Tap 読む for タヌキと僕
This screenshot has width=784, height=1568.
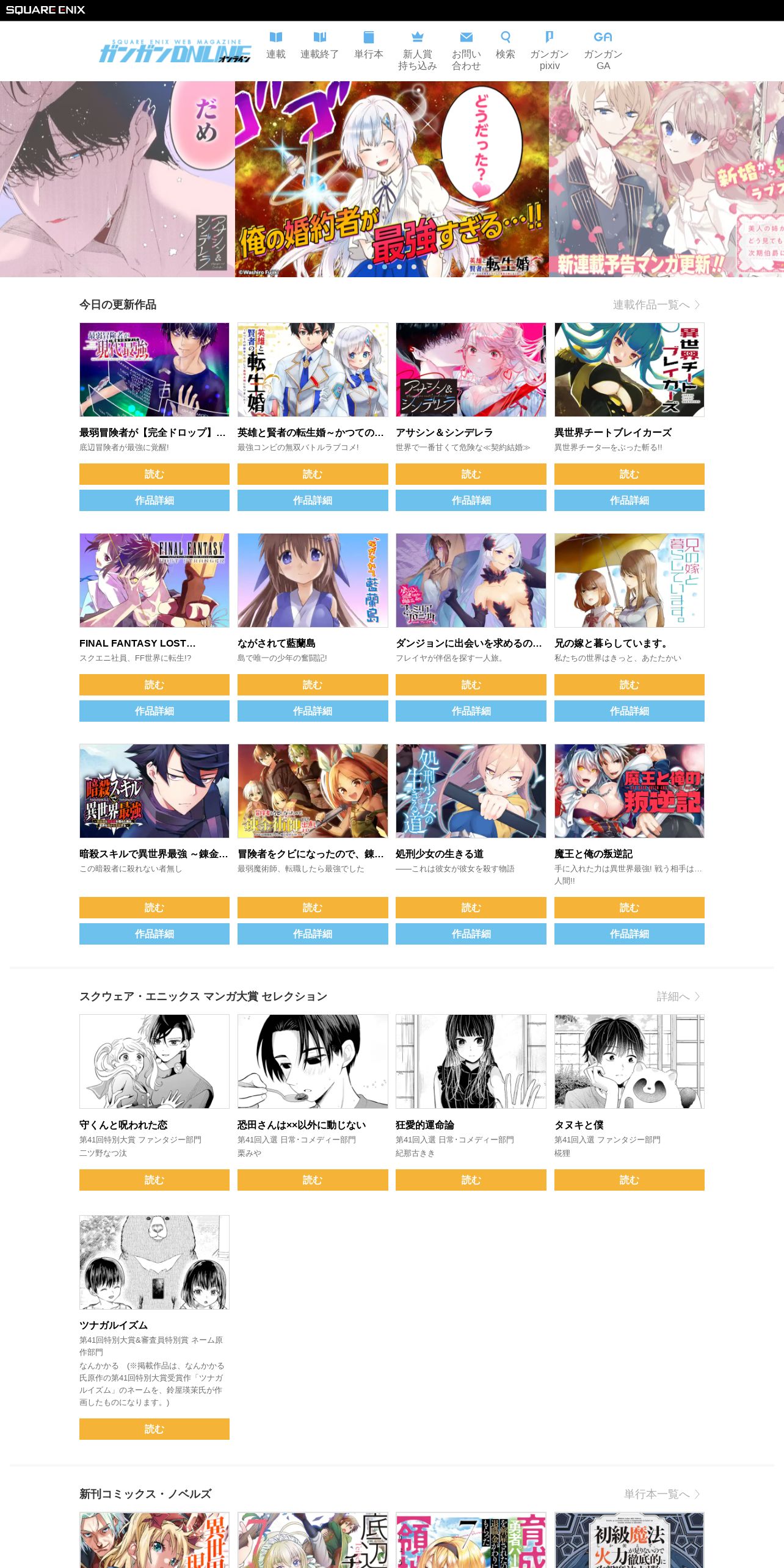coord(630,1180)
